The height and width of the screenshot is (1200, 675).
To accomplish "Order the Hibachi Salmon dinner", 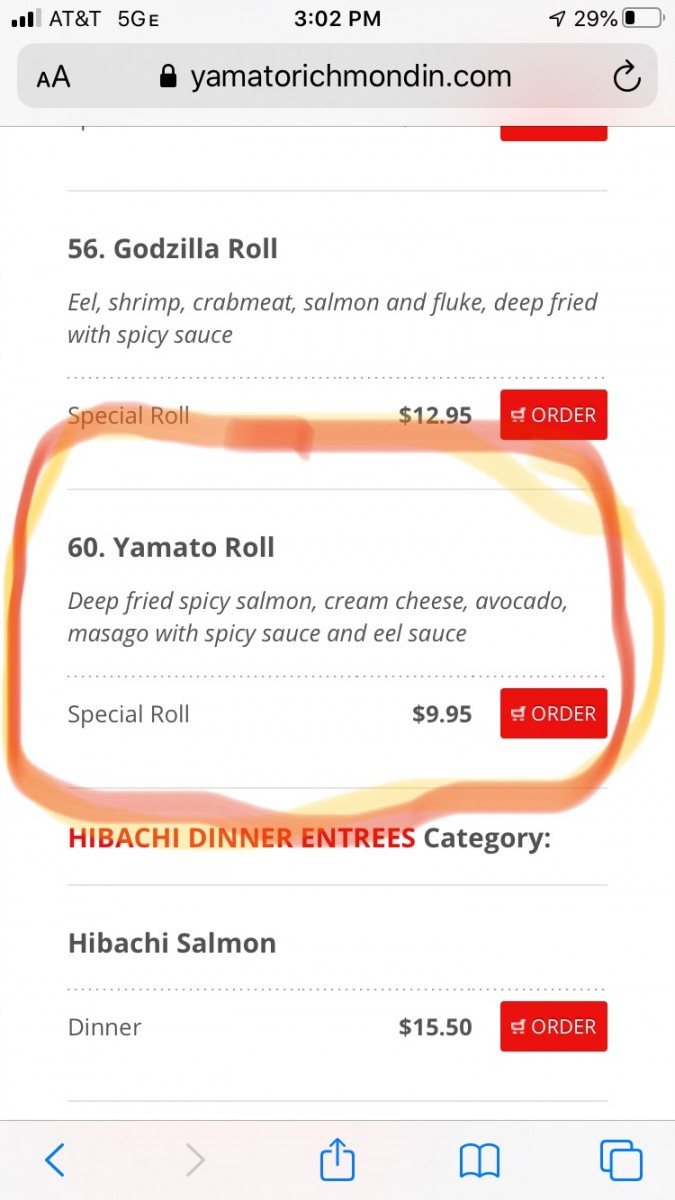I will tap(553, 1027).
